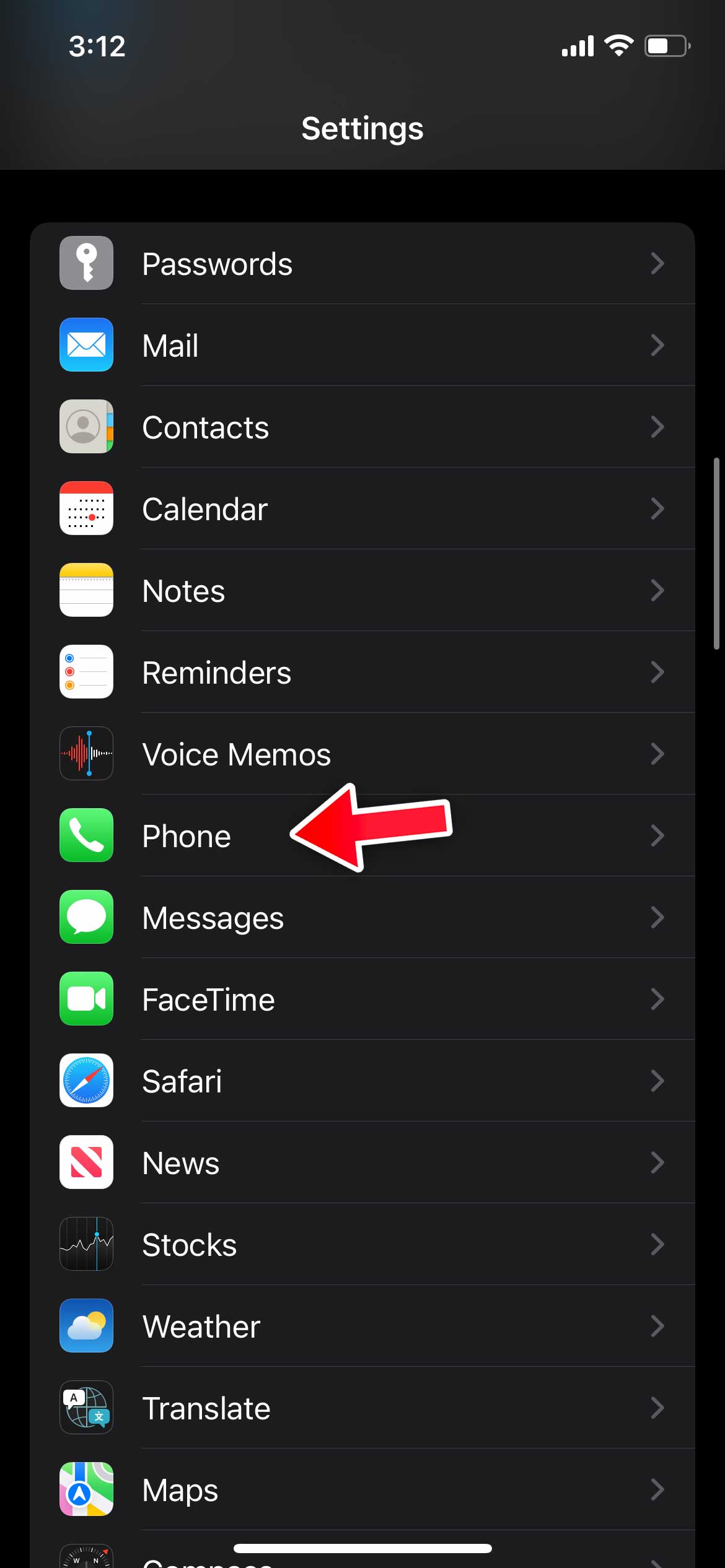Open Passwords settings
This screenshot has height=1568, width=725.
coord(362,263)
